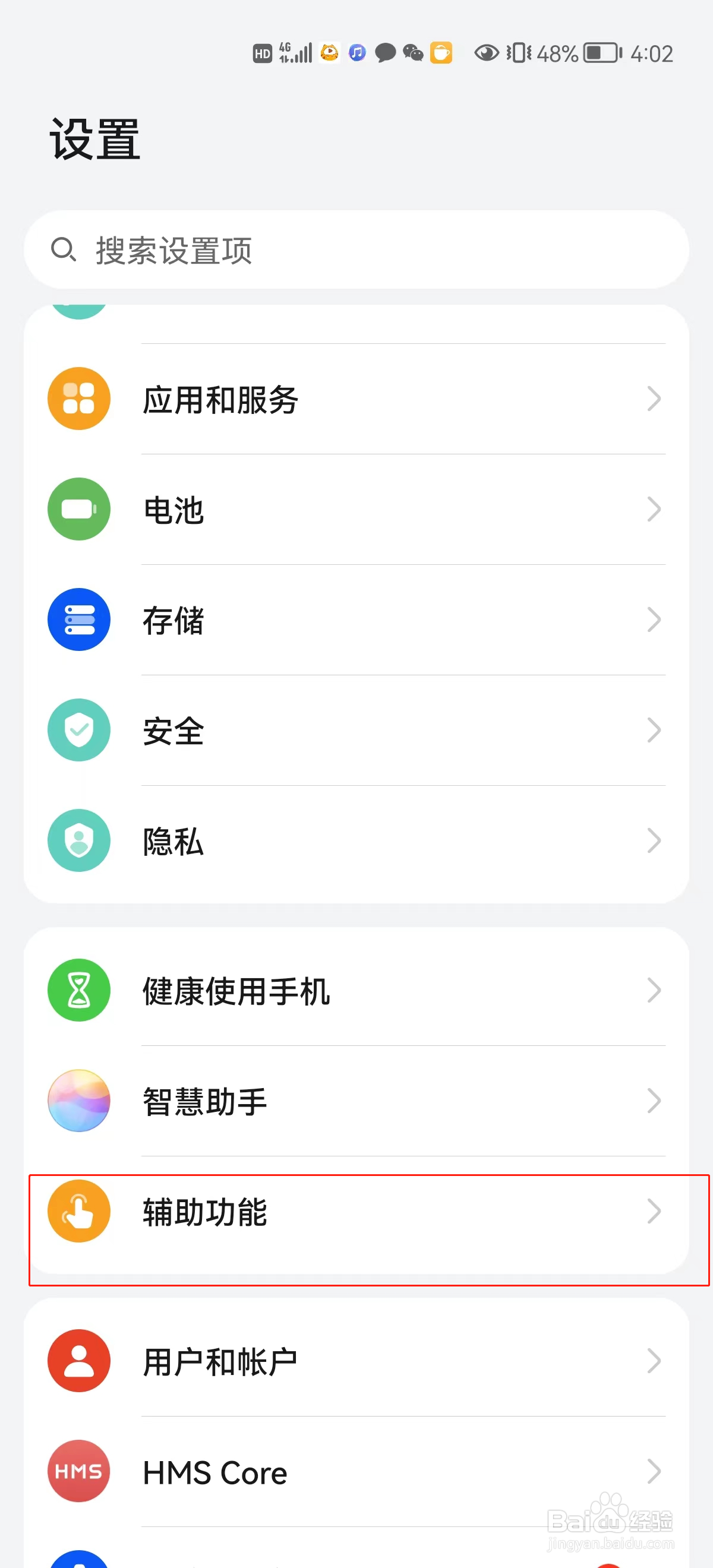This screenshot has height=1568, width=713.
Task: Go to 存储 settings
Action: click(x=356, y=619)
